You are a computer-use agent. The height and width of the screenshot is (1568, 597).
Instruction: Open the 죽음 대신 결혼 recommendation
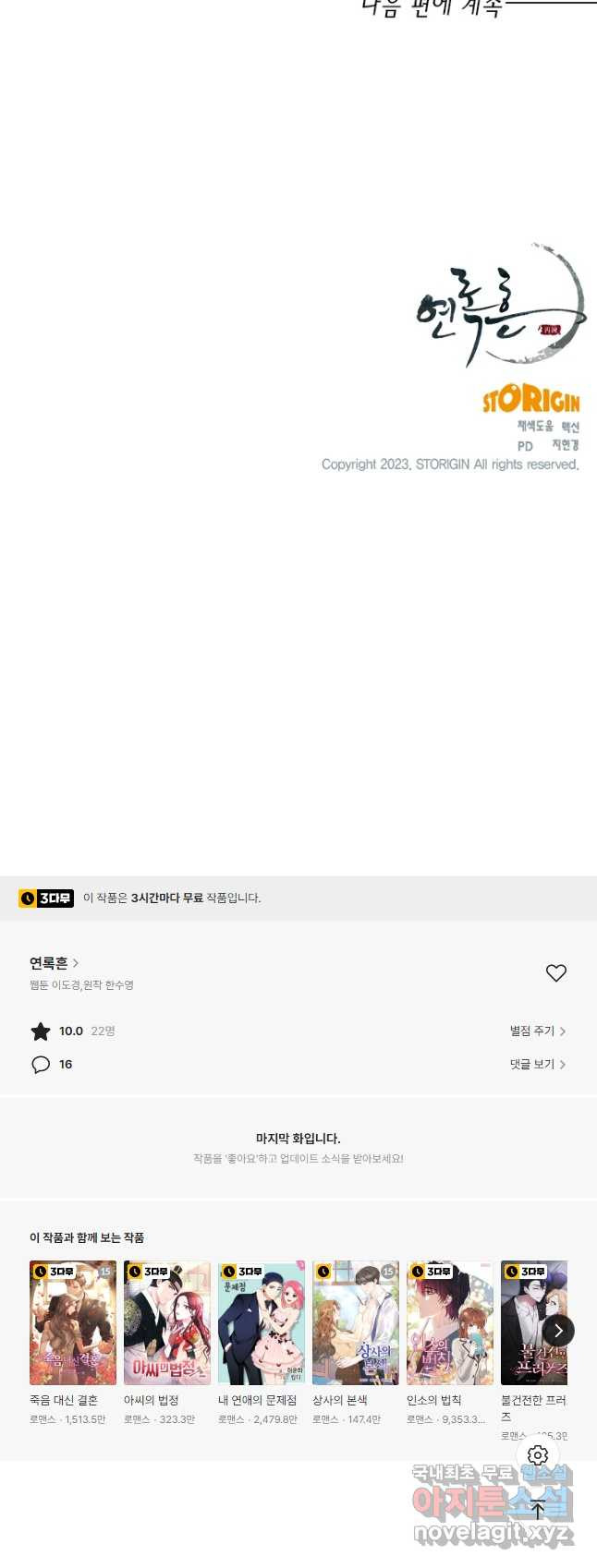(73, 1322)
